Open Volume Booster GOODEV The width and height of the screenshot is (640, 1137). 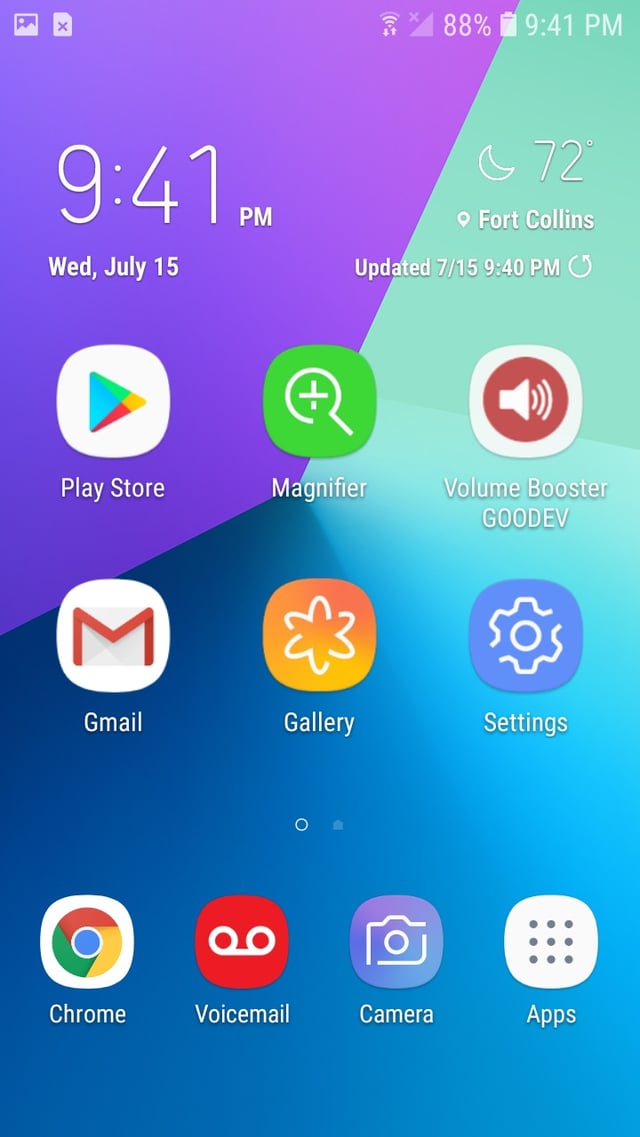click(x=525, y=401)
